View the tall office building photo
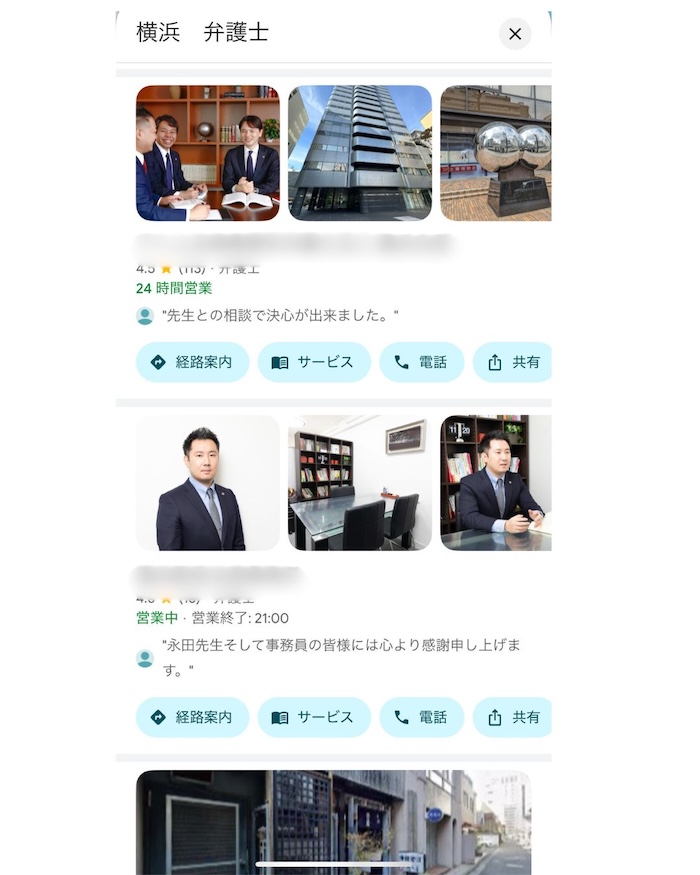 [360, 153]
